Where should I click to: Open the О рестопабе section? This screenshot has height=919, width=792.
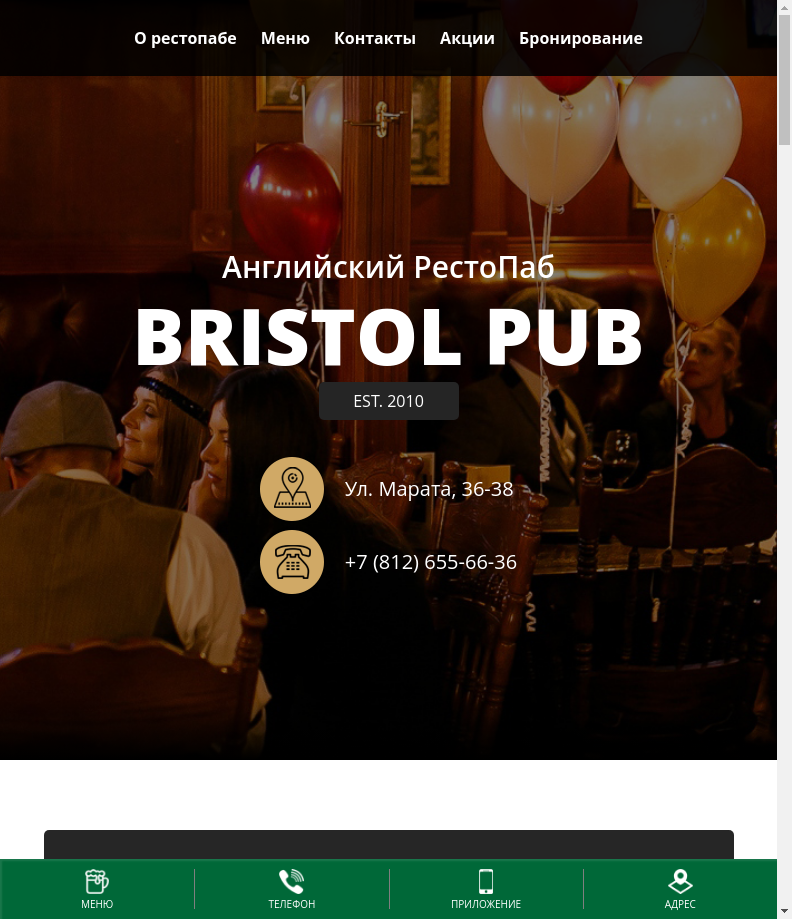coord(185,38)
